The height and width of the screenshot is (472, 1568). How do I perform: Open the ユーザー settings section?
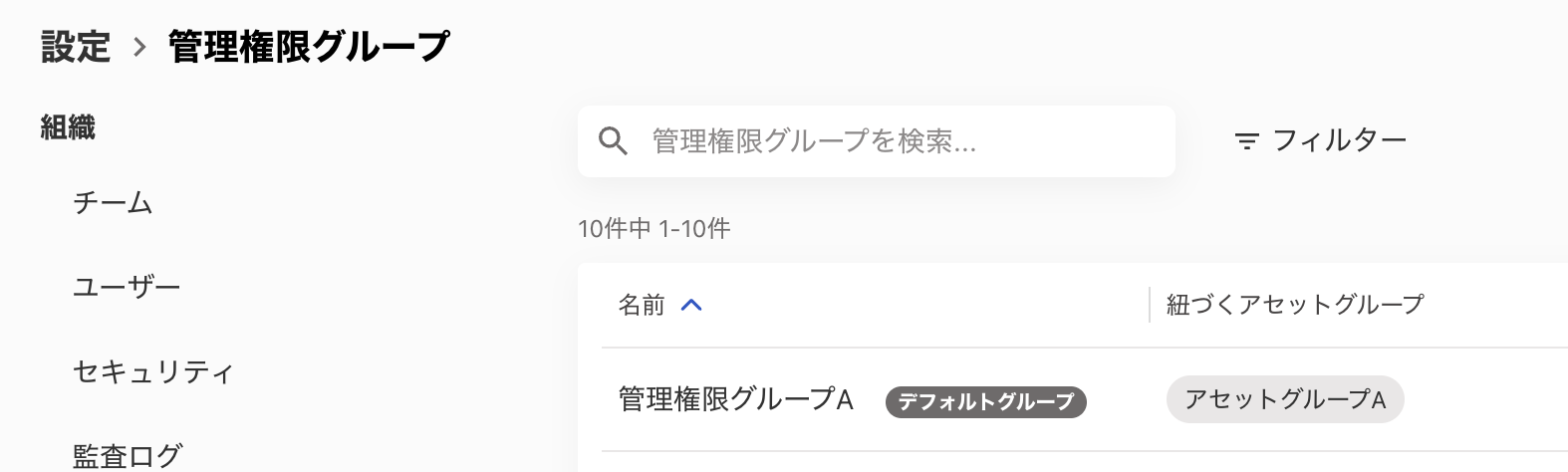(127, 288)
